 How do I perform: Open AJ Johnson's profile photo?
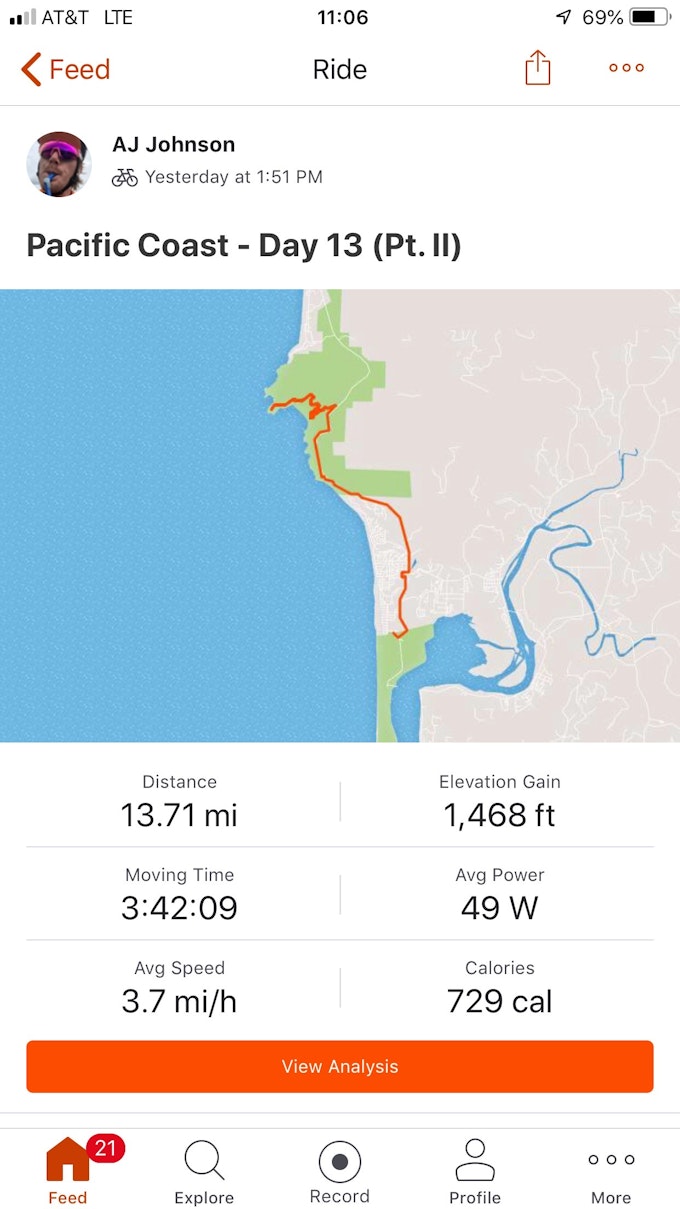59,163
